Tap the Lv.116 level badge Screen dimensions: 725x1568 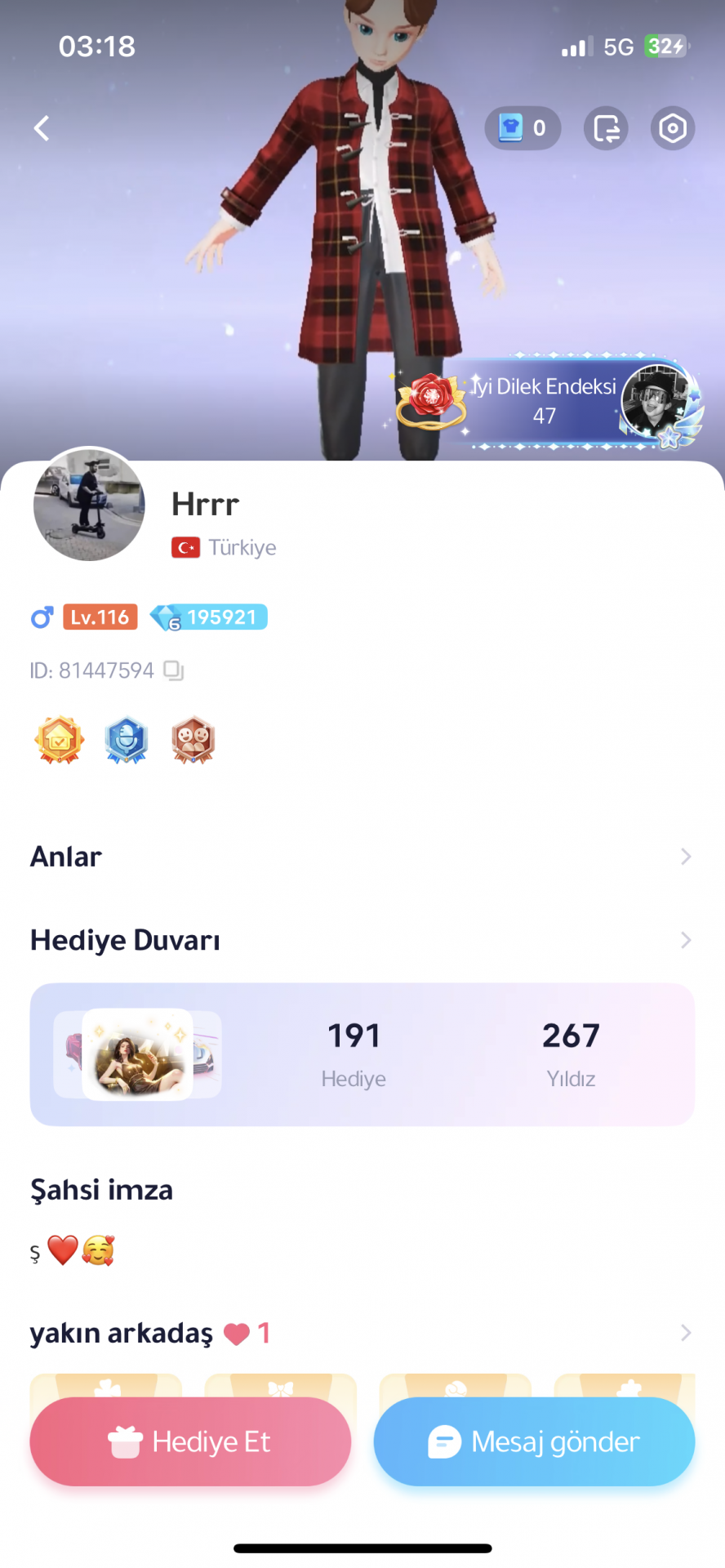click(100, 617)
